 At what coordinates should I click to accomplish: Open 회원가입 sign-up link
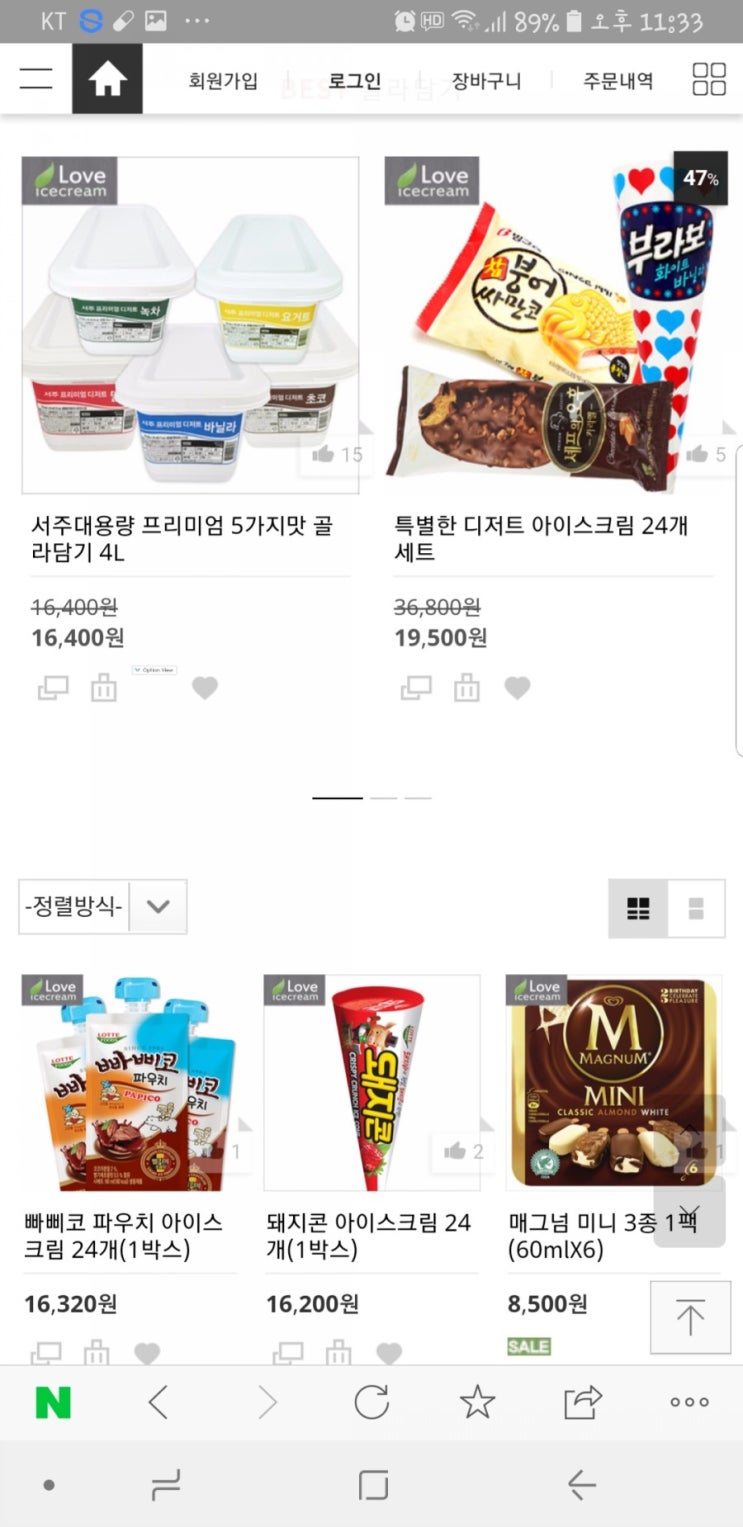point(223,81)
